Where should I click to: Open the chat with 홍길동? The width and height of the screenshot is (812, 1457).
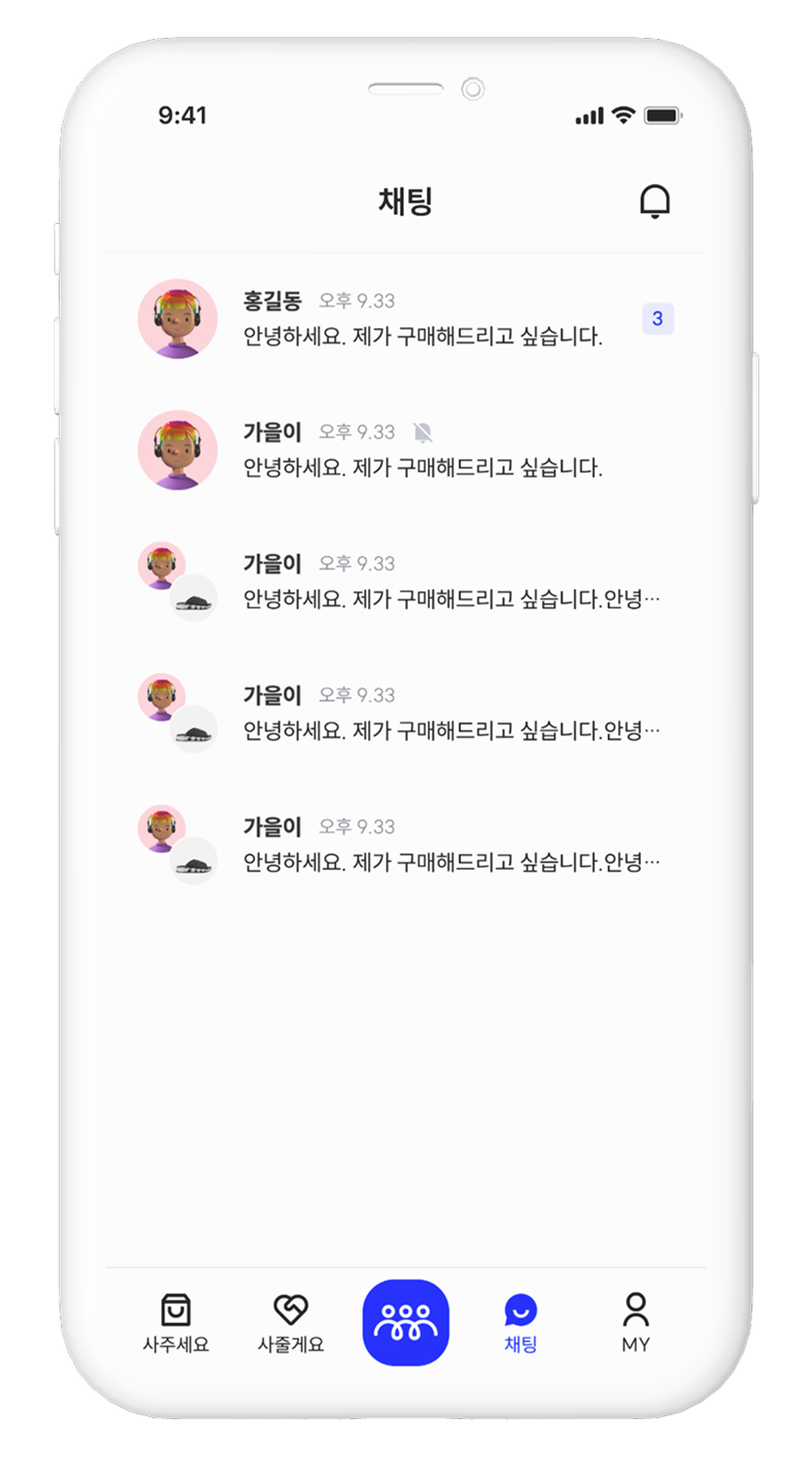point(422,319)
